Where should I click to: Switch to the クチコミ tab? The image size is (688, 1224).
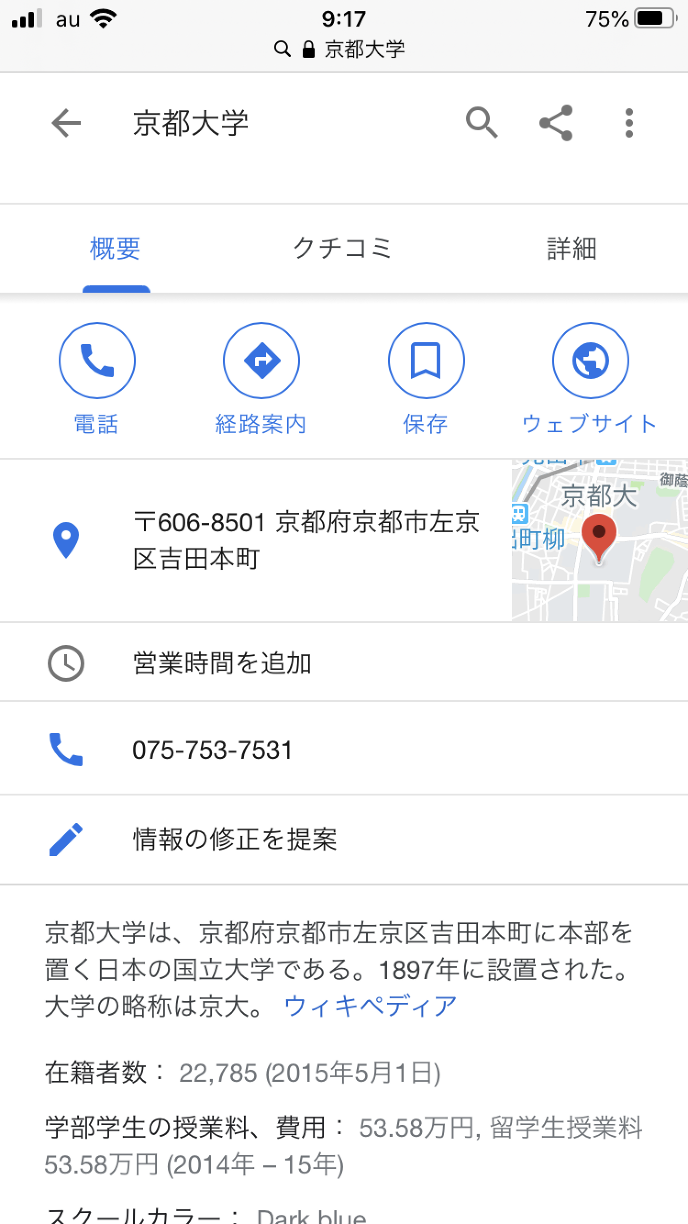343,249
